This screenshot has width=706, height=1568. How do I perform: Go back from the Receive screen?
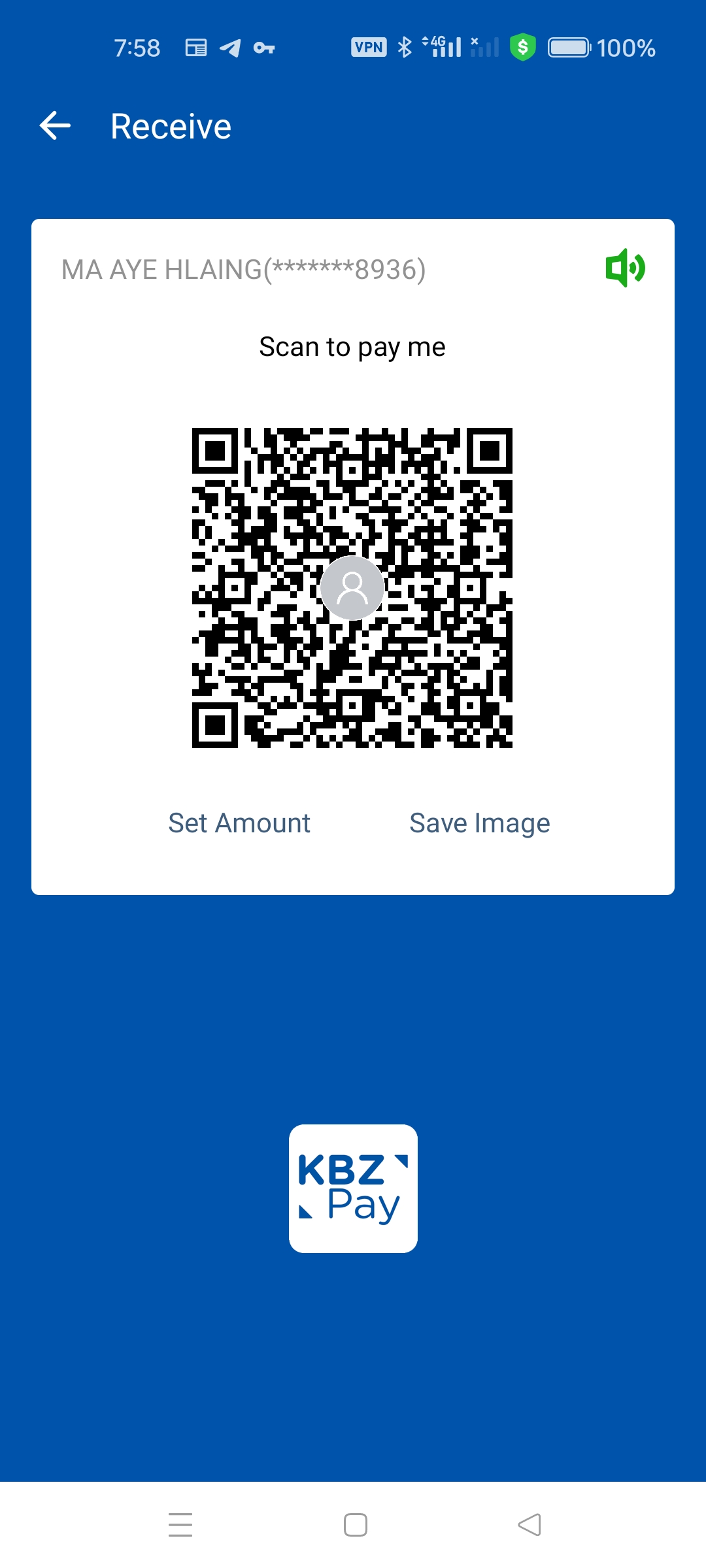(55, 126)
